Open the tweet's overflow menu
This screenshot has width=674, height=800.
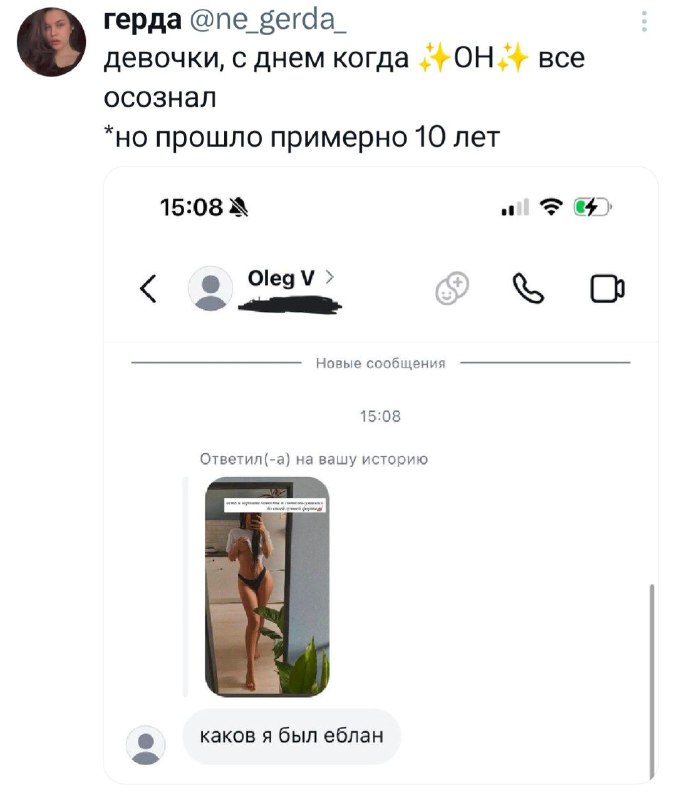(644, 22)
